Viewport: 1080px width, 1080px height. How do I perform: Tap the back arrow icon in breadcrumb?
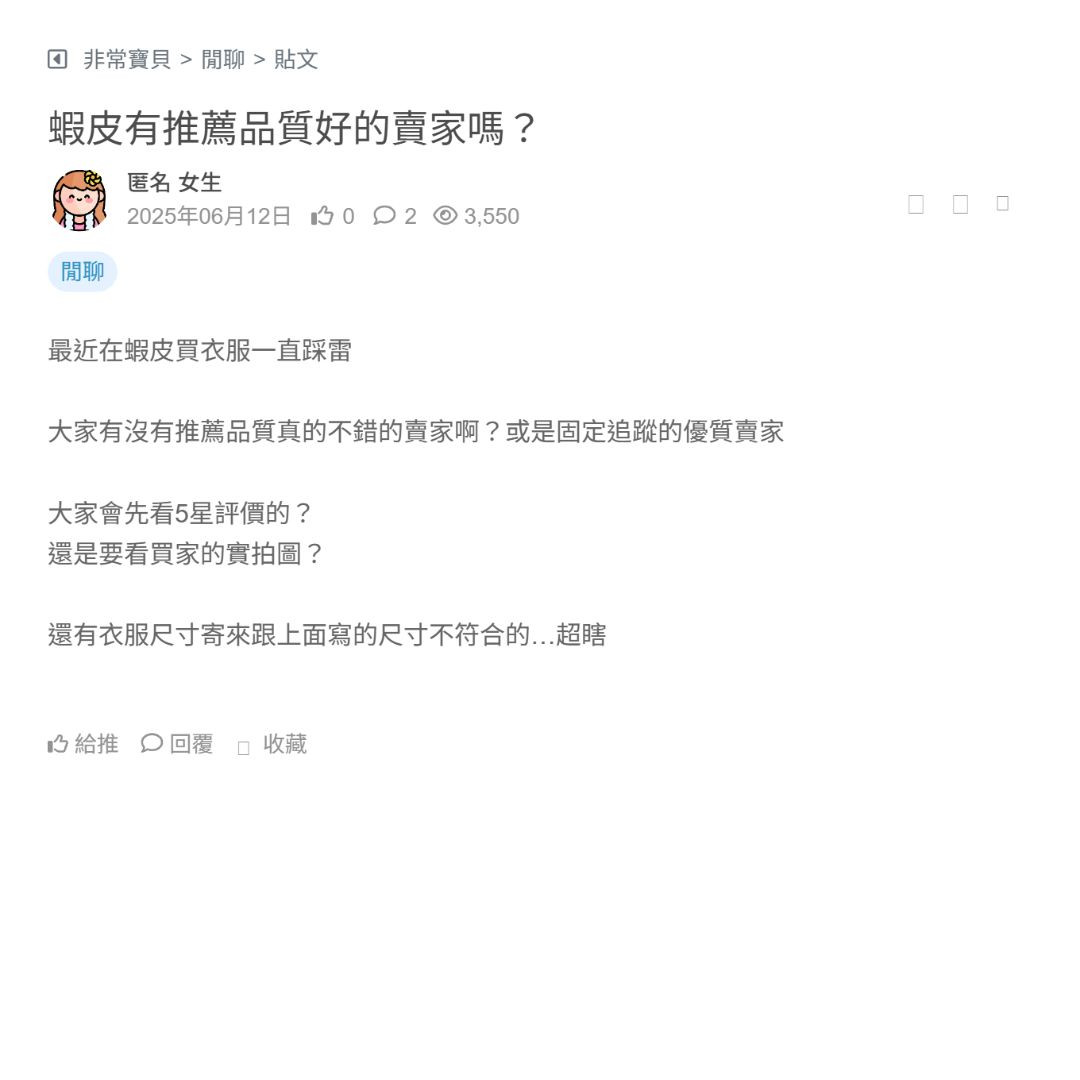click(57, 59)
